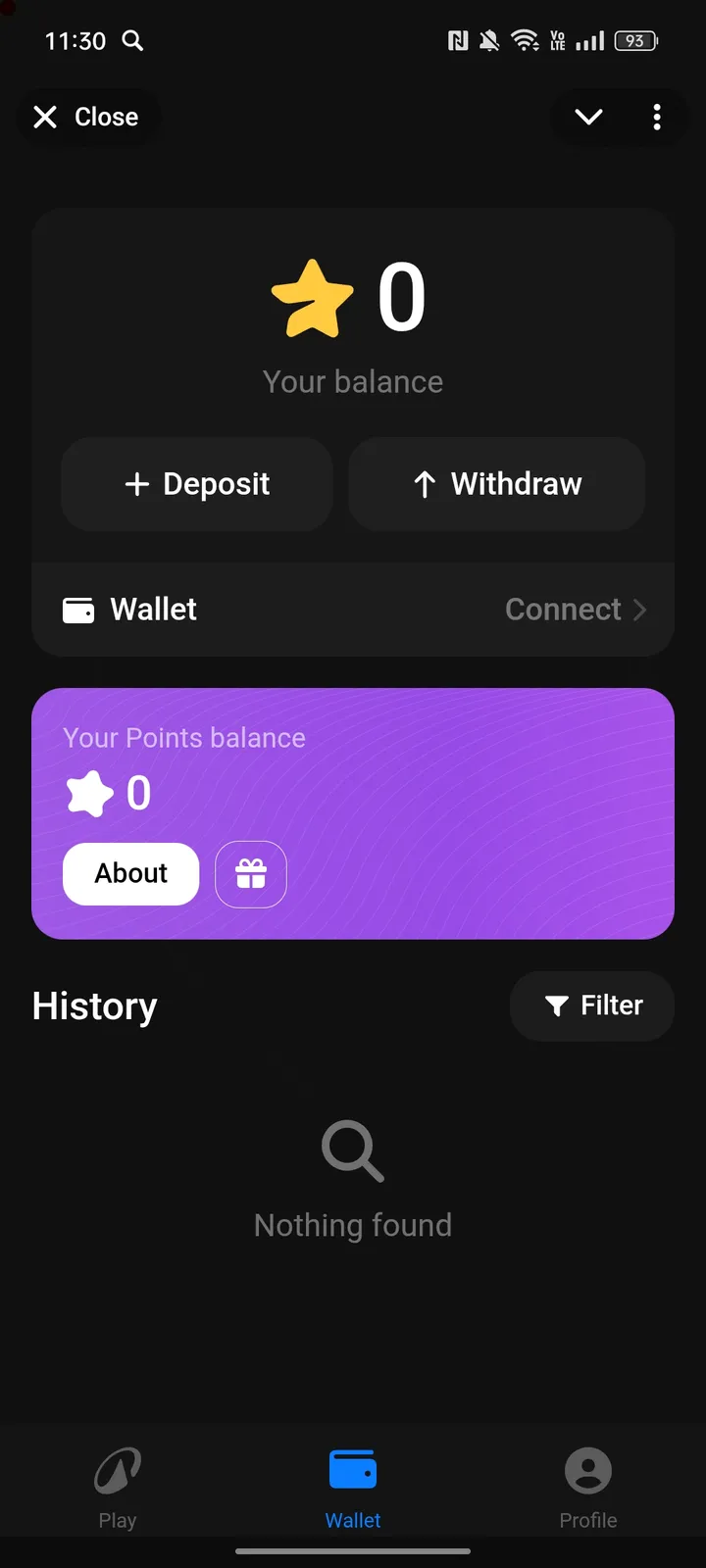Select the Play controller icon
706x1568 pixels.
(117, 1470)
